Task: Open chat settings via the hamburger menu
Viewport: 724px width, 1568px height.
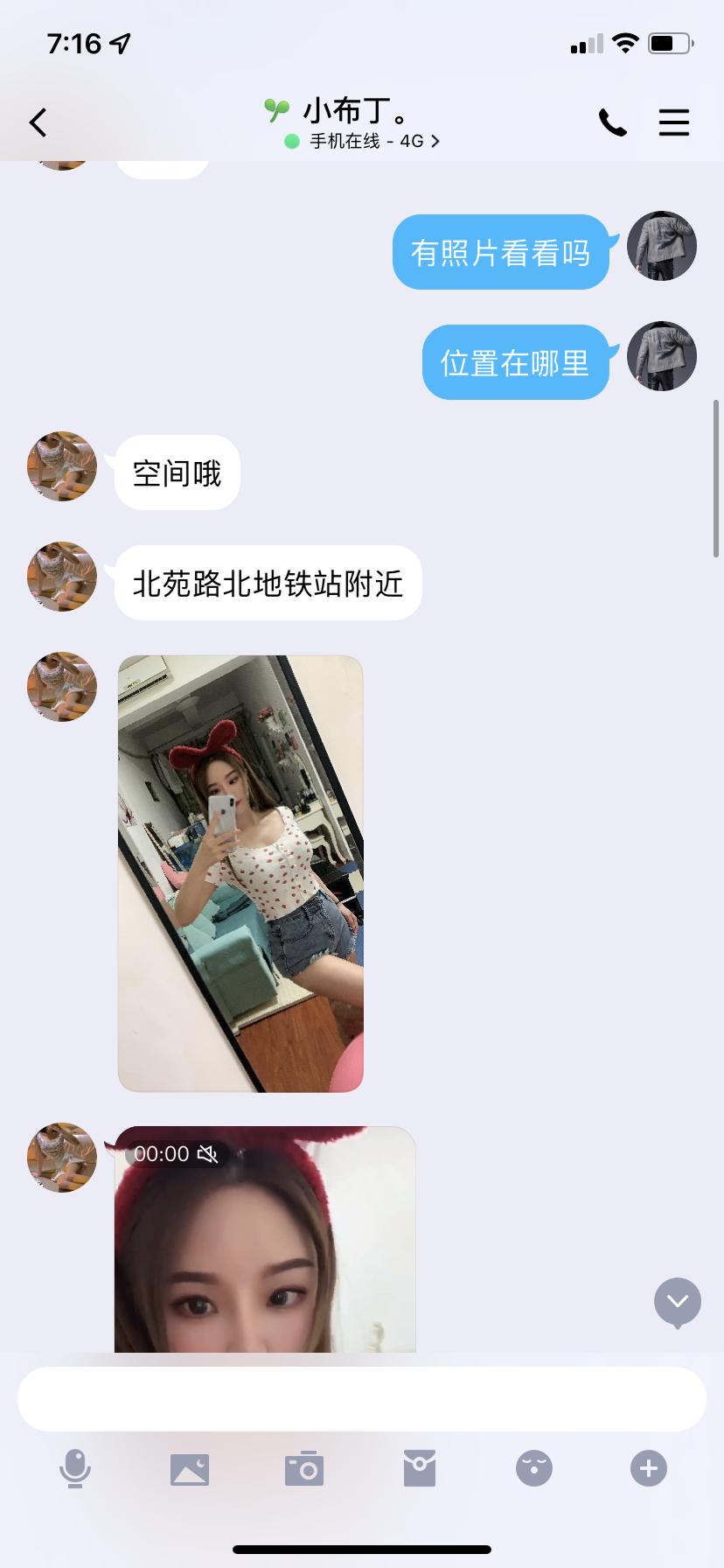Action: [674, 122]
